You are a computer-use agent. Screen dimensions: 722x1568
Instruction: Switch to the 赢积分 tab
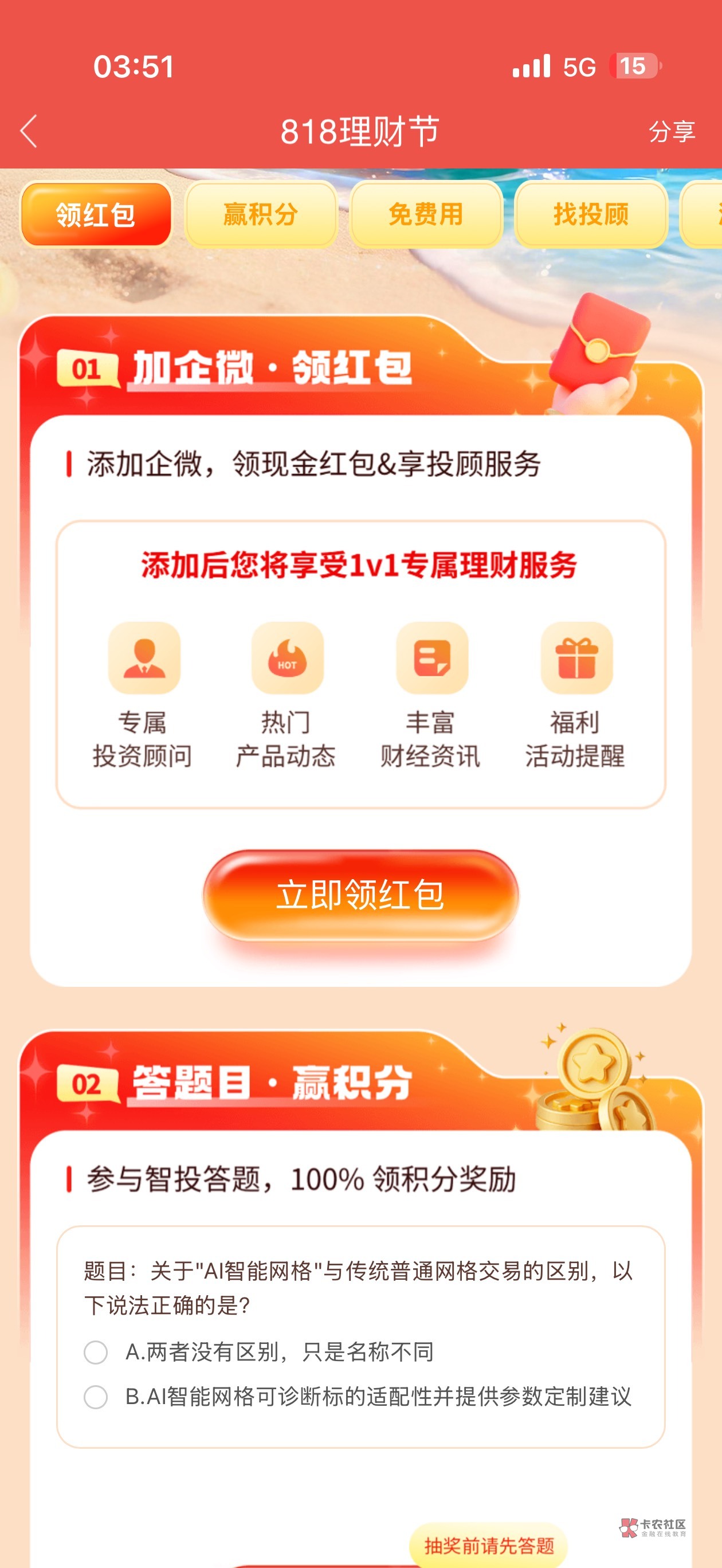[261, 214]
